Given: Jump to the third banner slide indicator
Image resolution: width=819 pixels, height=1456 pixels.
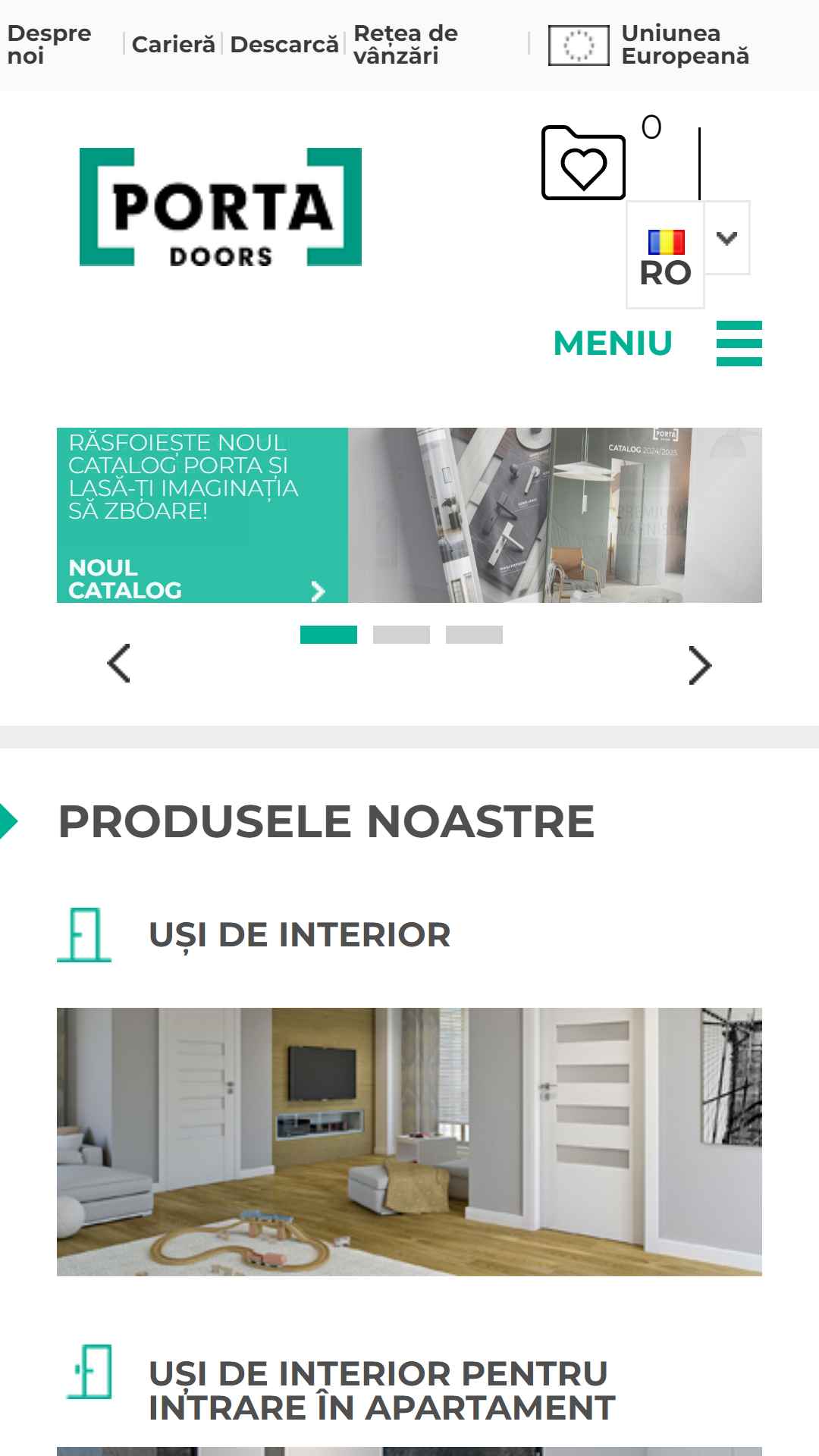Looking at the screenshot, I should point(474,635).
